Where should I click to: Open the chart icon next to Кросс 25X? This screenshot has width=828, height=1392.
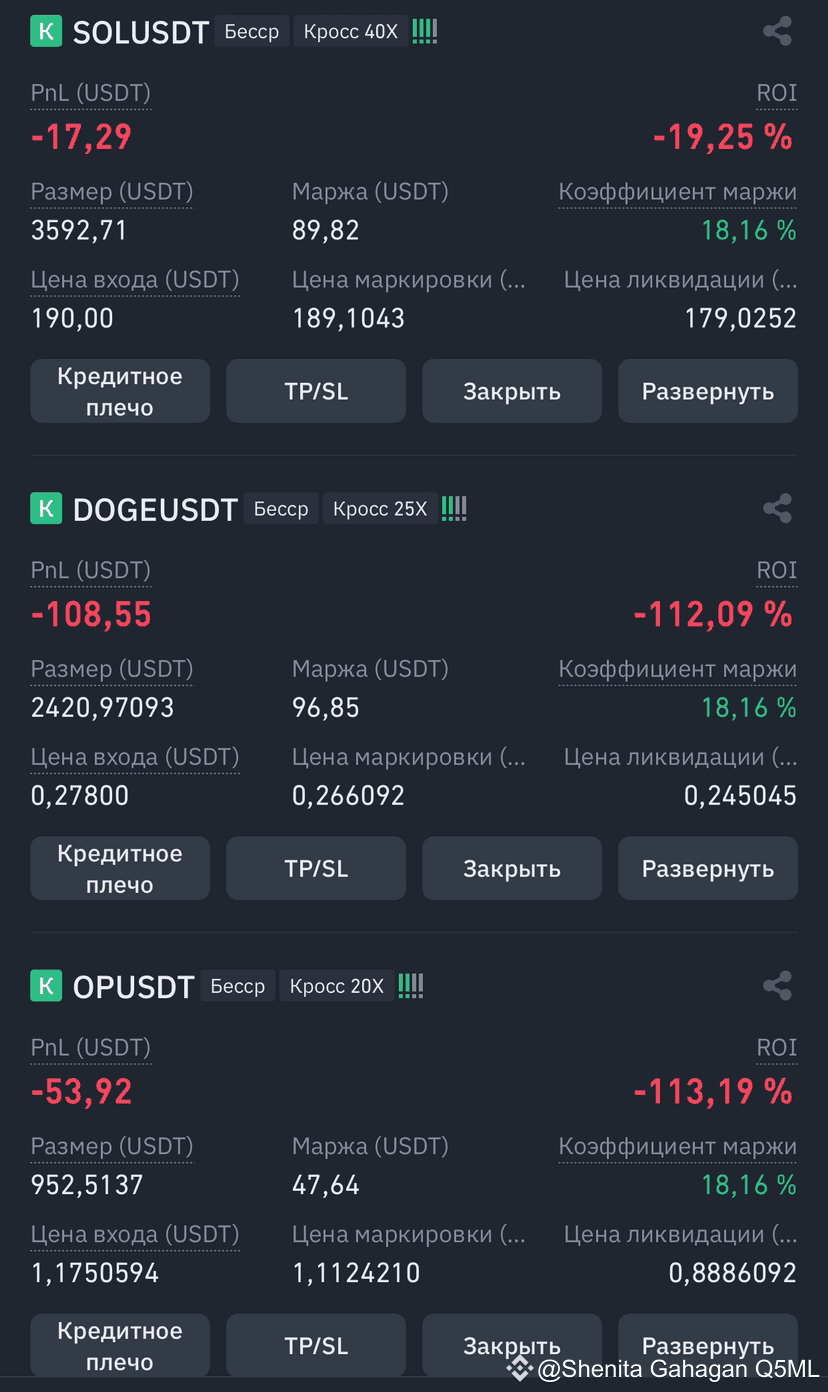click(453, 508)
